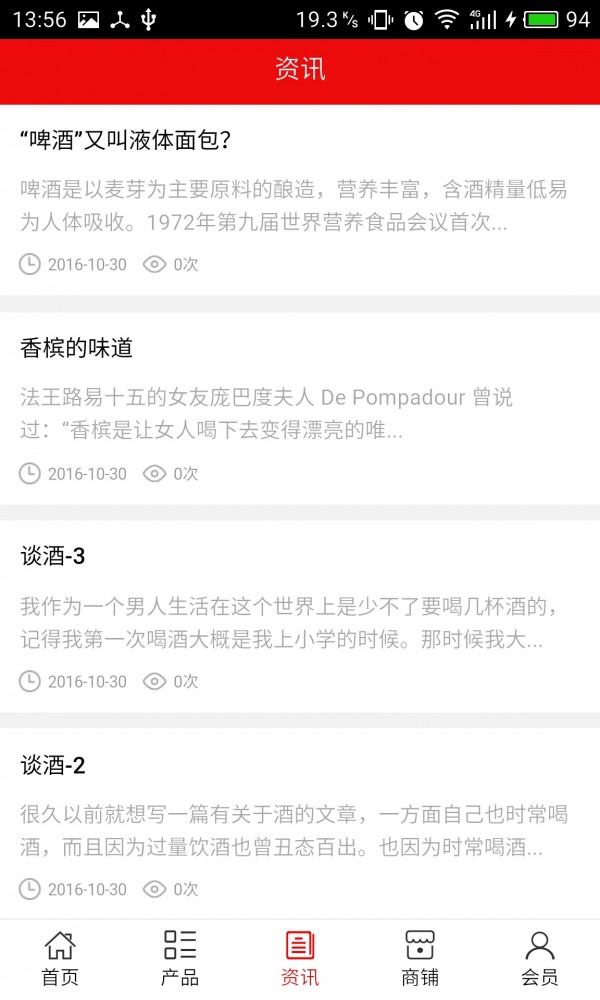
Task: Go to the 首页 home tab
Action: (60, 958)
